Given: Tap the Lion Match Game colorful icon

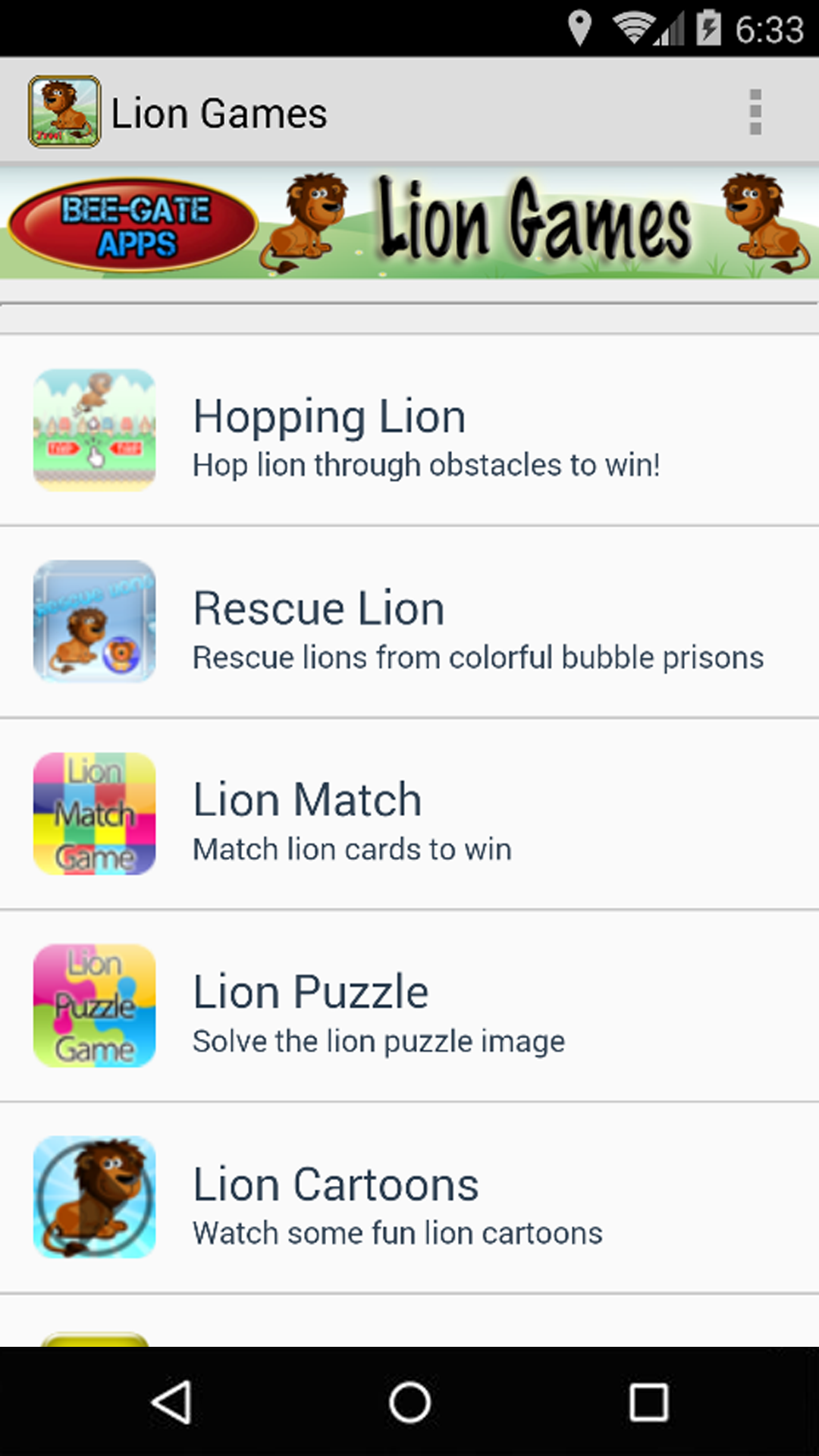Looking at the screenshot, I should [94, 814].
